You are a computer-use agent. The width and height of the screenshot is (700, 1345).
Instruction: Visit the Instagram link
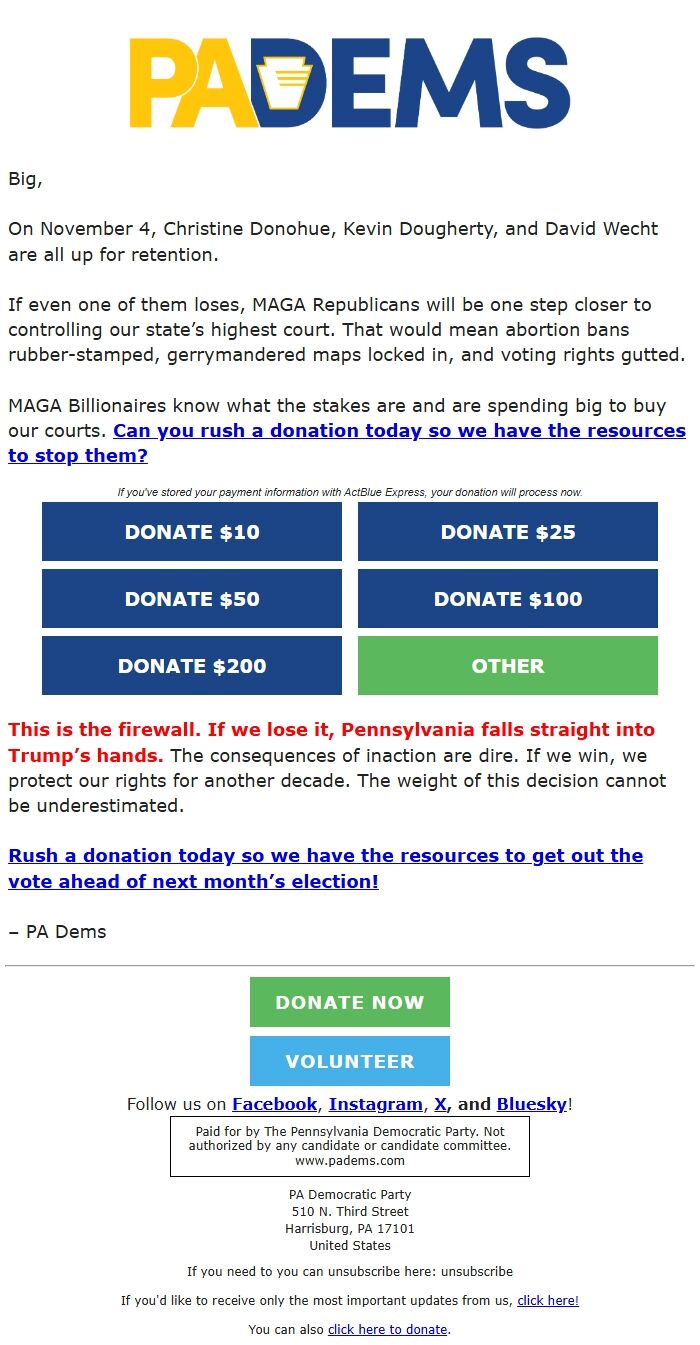375,1104
